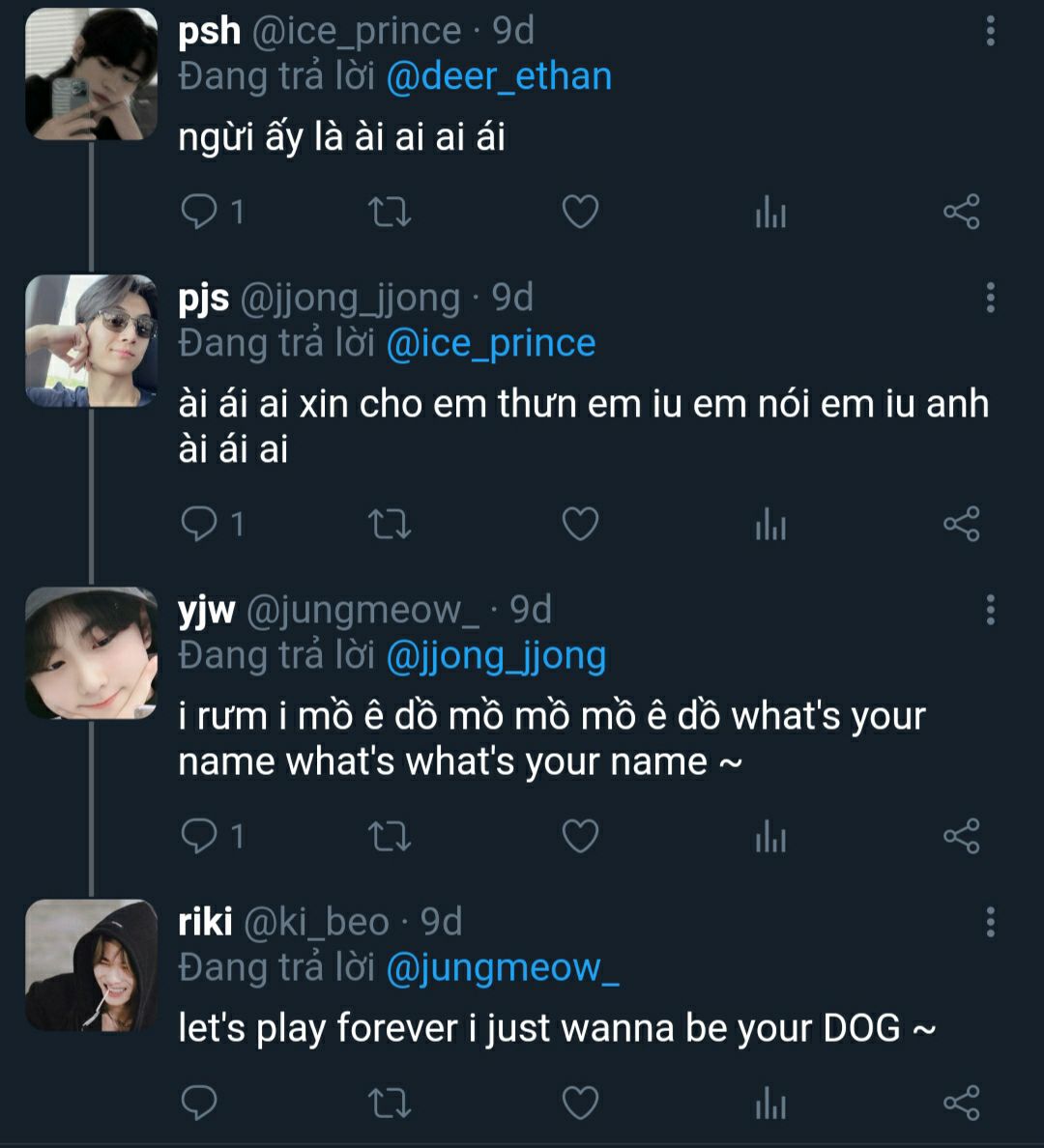Viewport: 1044px width, 1148px height.
Task: Like the tweet from psh
Action: click(580, 212)
